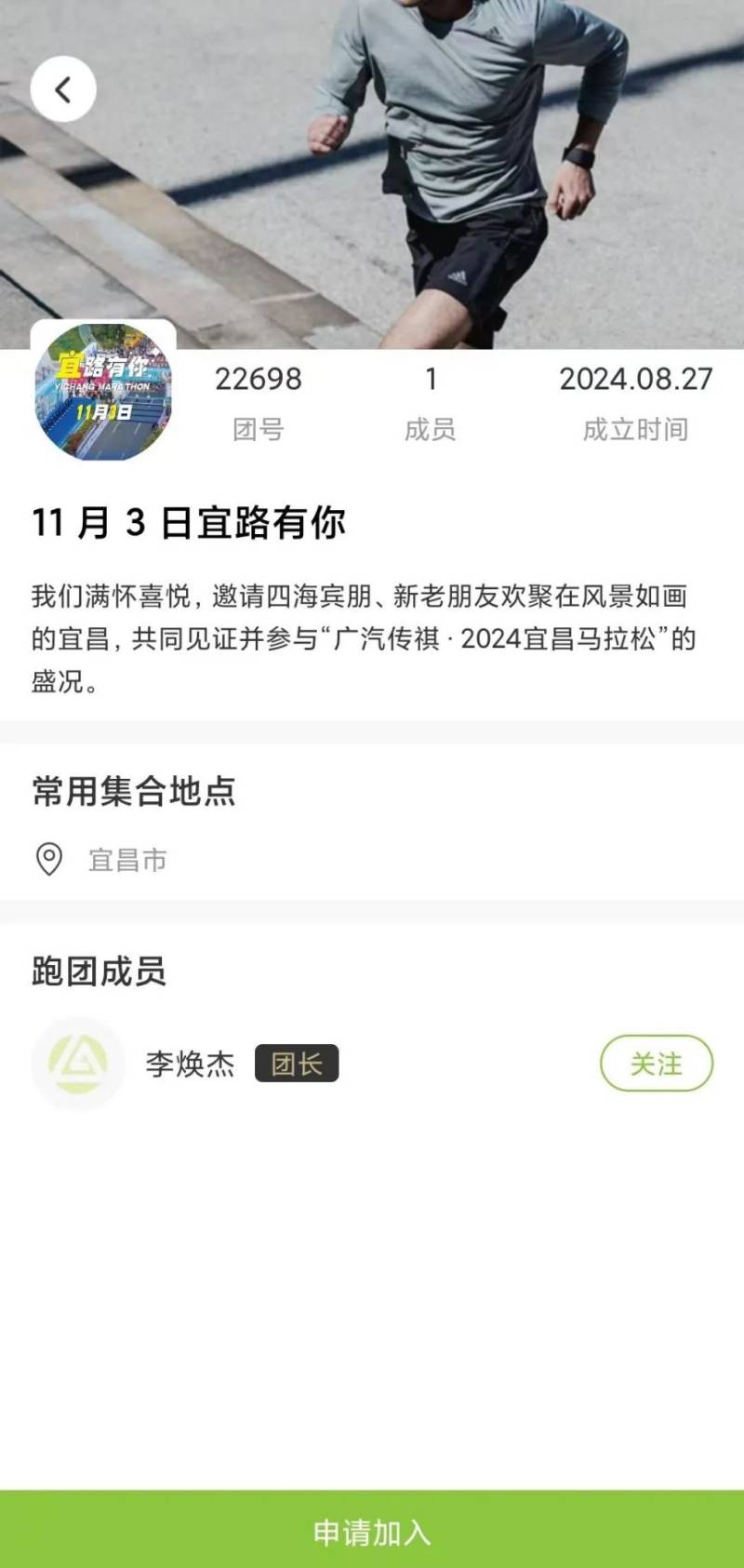744x1568 pixels.
Task: View the member count labeled 成员
Action: 432,430
